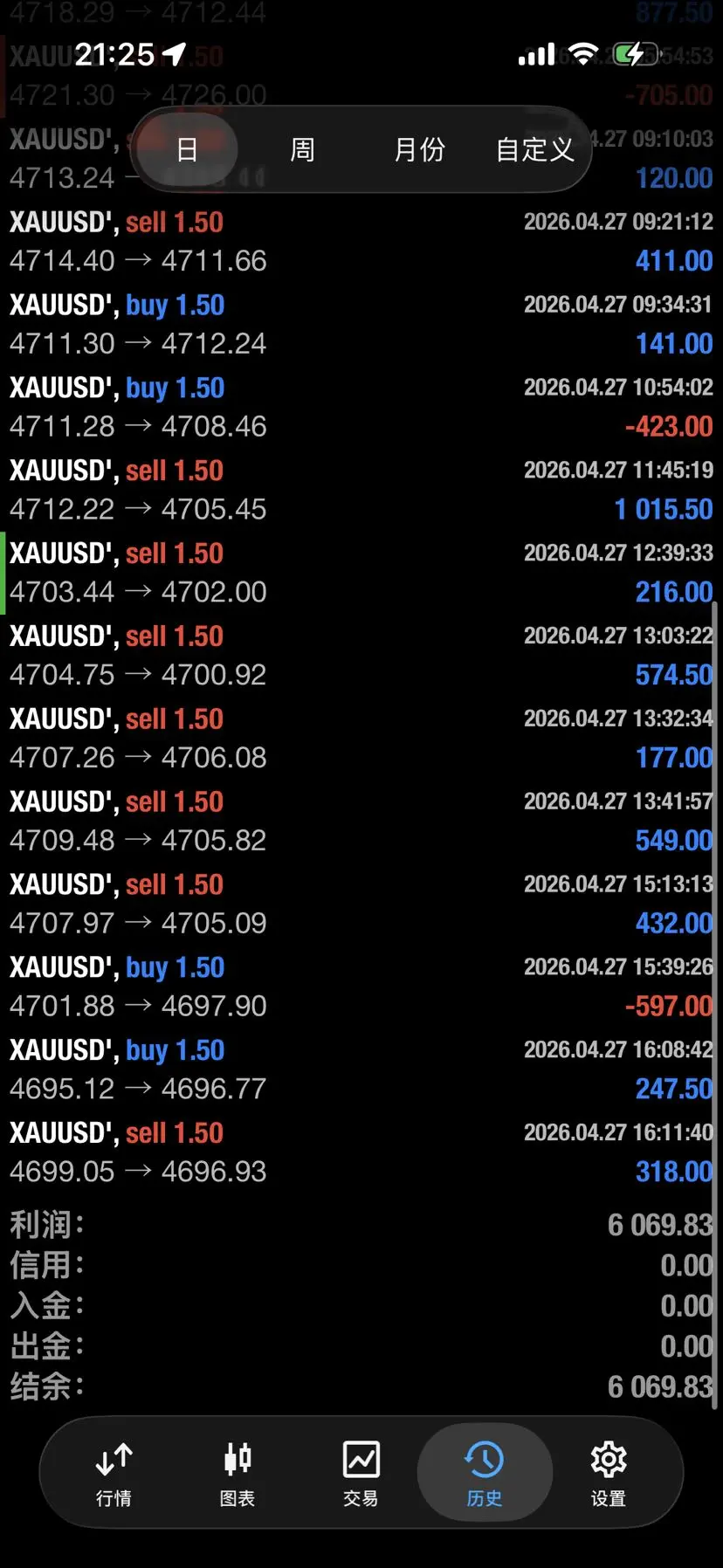Go to the 图表 chart tab
Viewport: 723px width, 1568px height.
[238, 1474]
